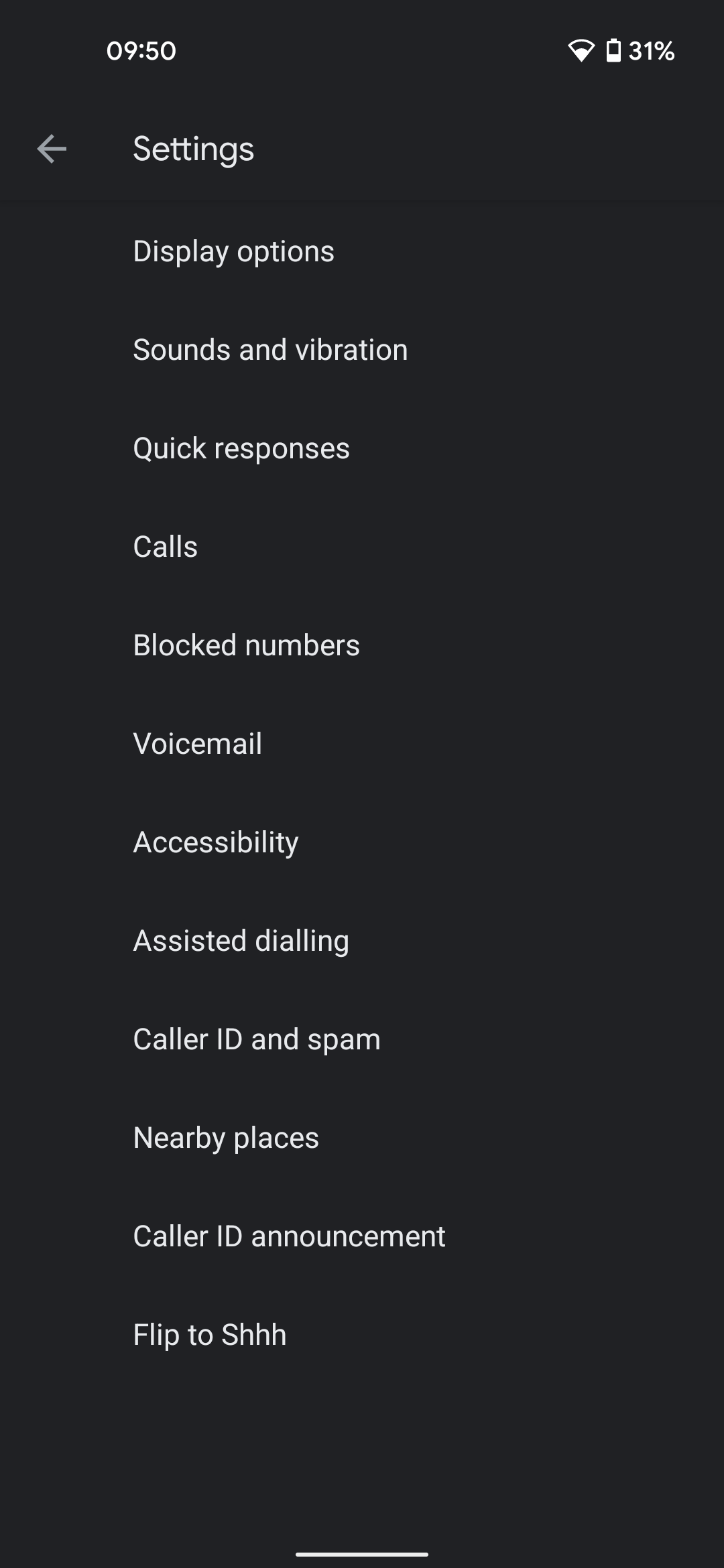Open the Calls settings
The height and width of the screenshot is (1568, 724).
166,547
